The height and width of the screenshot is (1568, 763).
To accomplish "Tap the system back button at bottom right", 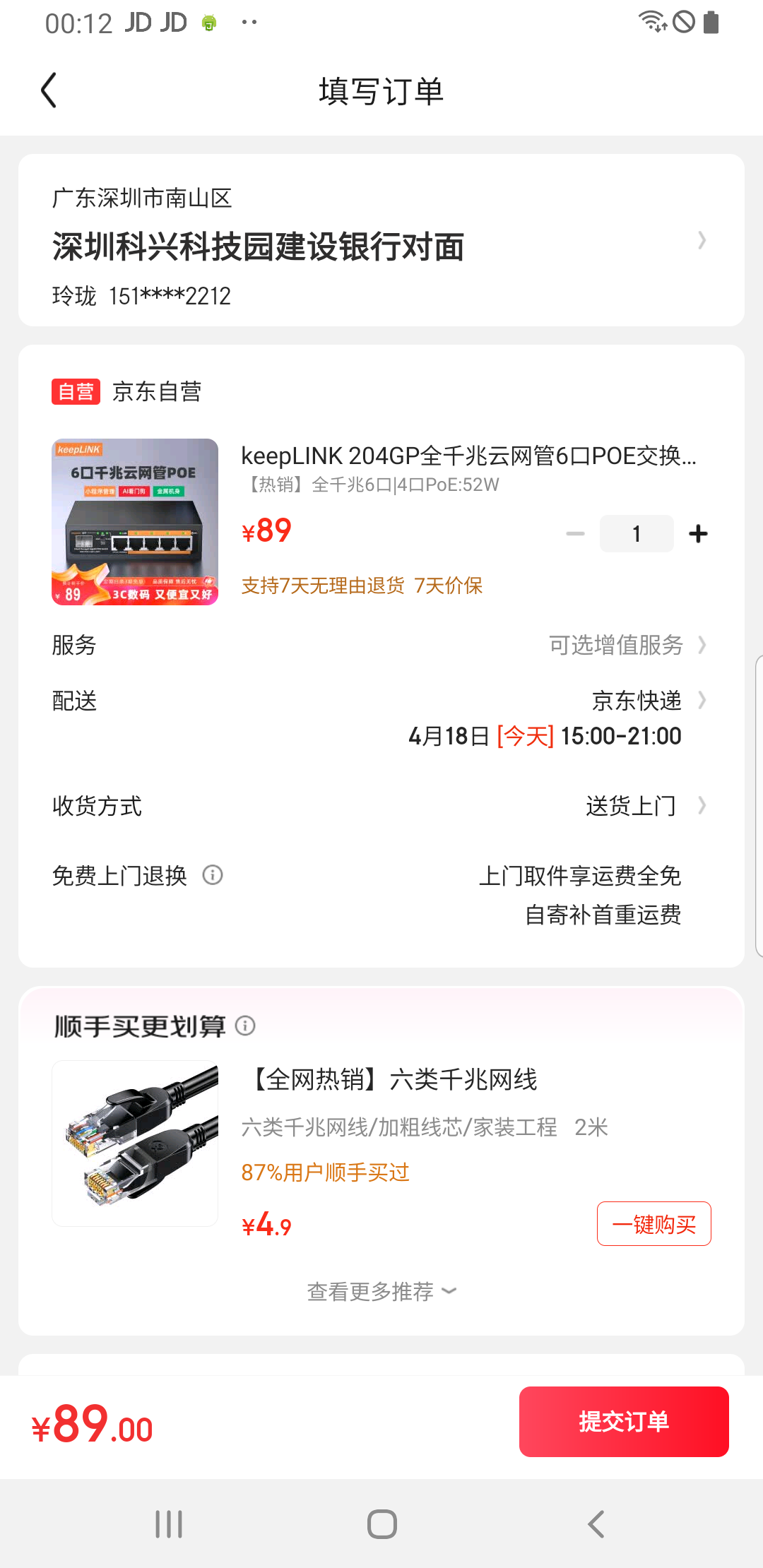I will 596,1525.
